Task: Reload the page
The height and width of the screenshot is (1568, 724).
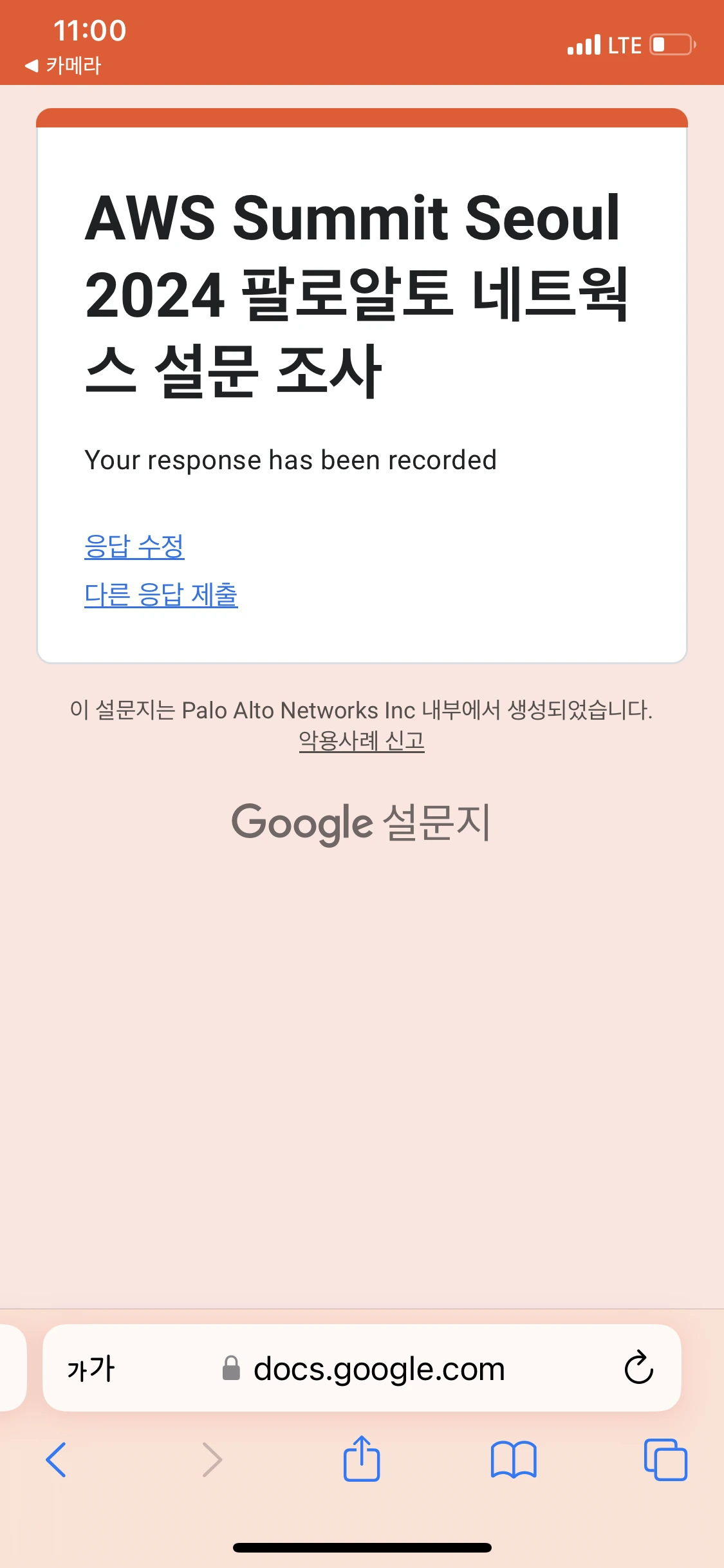Action: 638,1367
